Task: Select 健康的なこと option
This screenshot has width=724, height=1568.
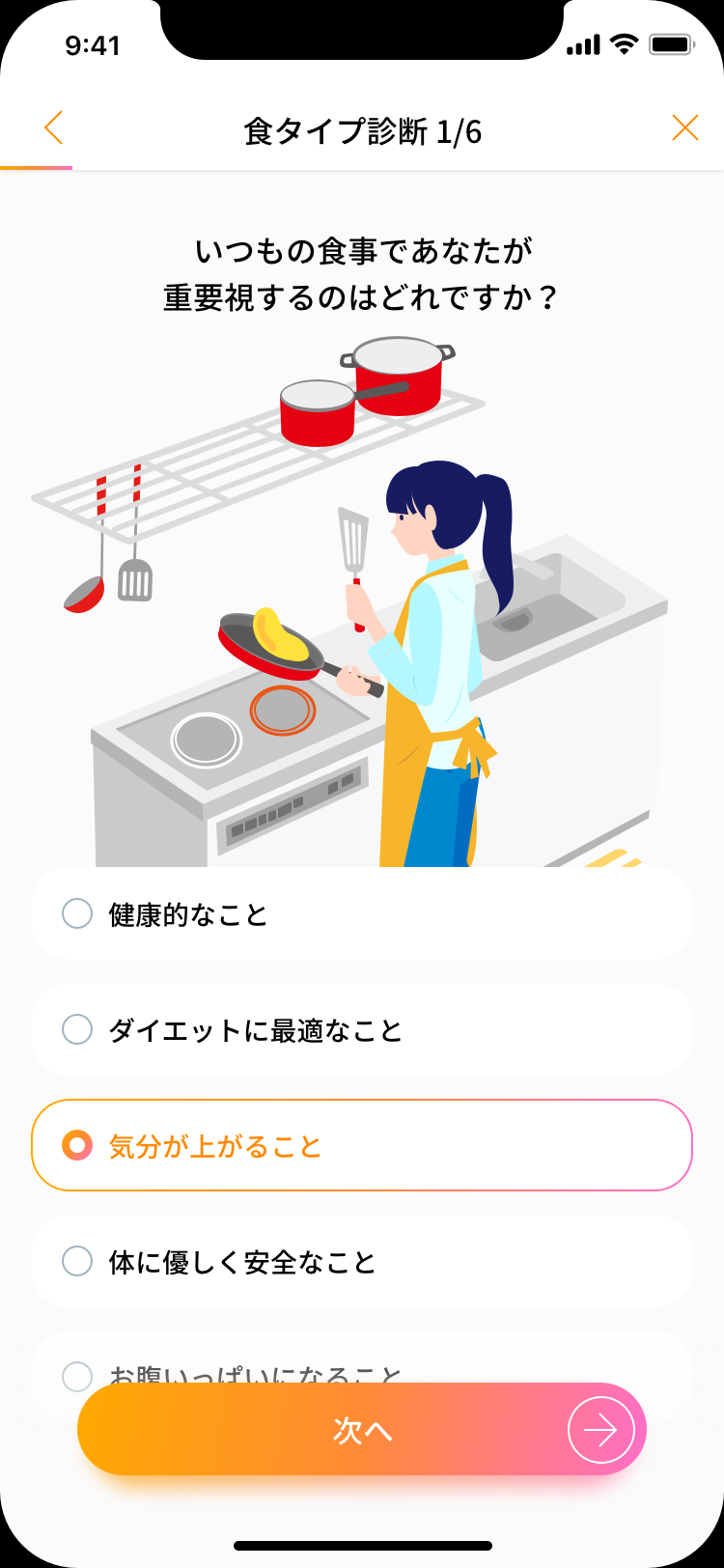Action: 362,913
